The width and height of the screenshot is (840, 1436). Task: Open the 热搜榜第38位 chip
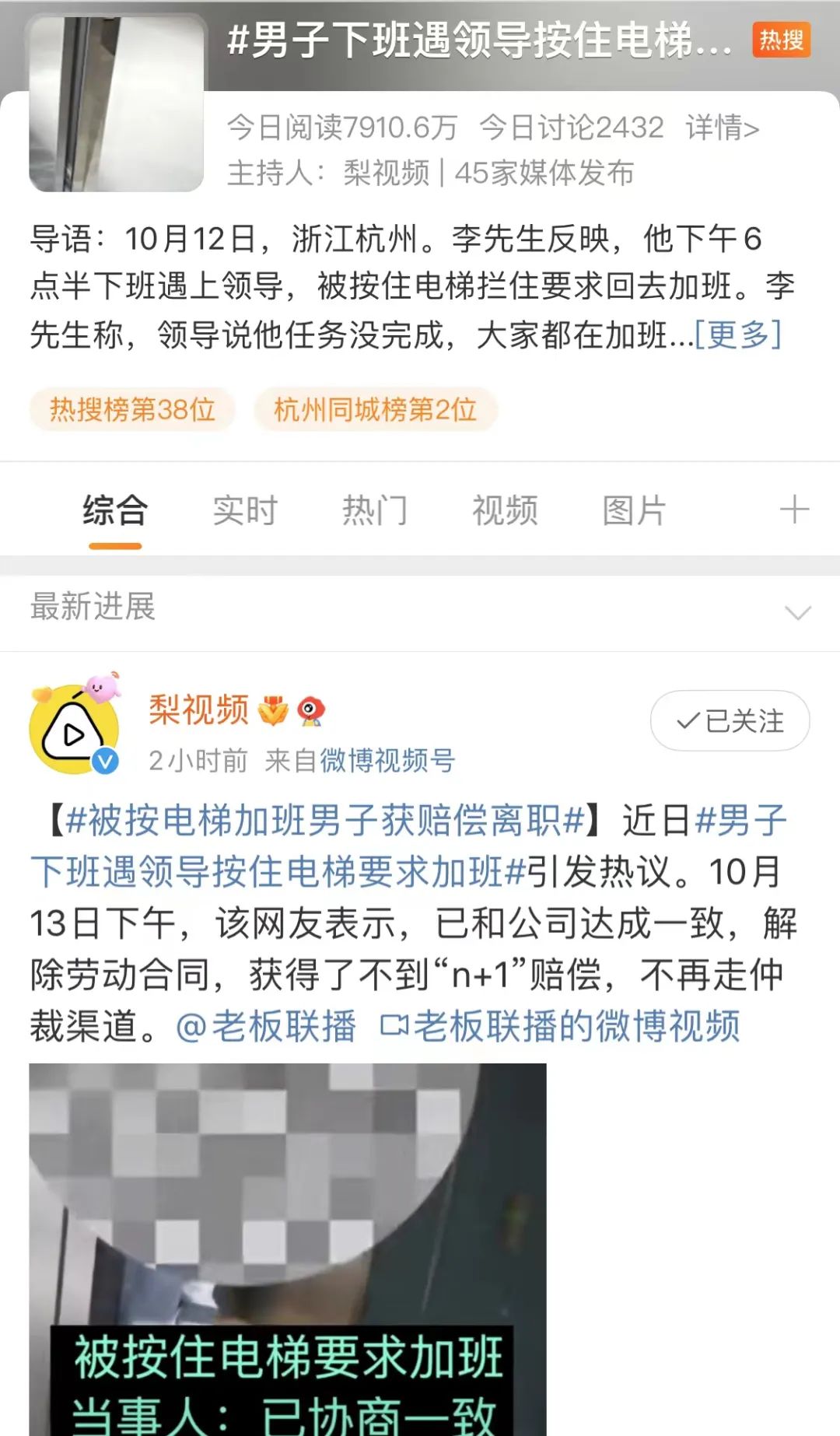pyautogui.click(x=132, y=409)
